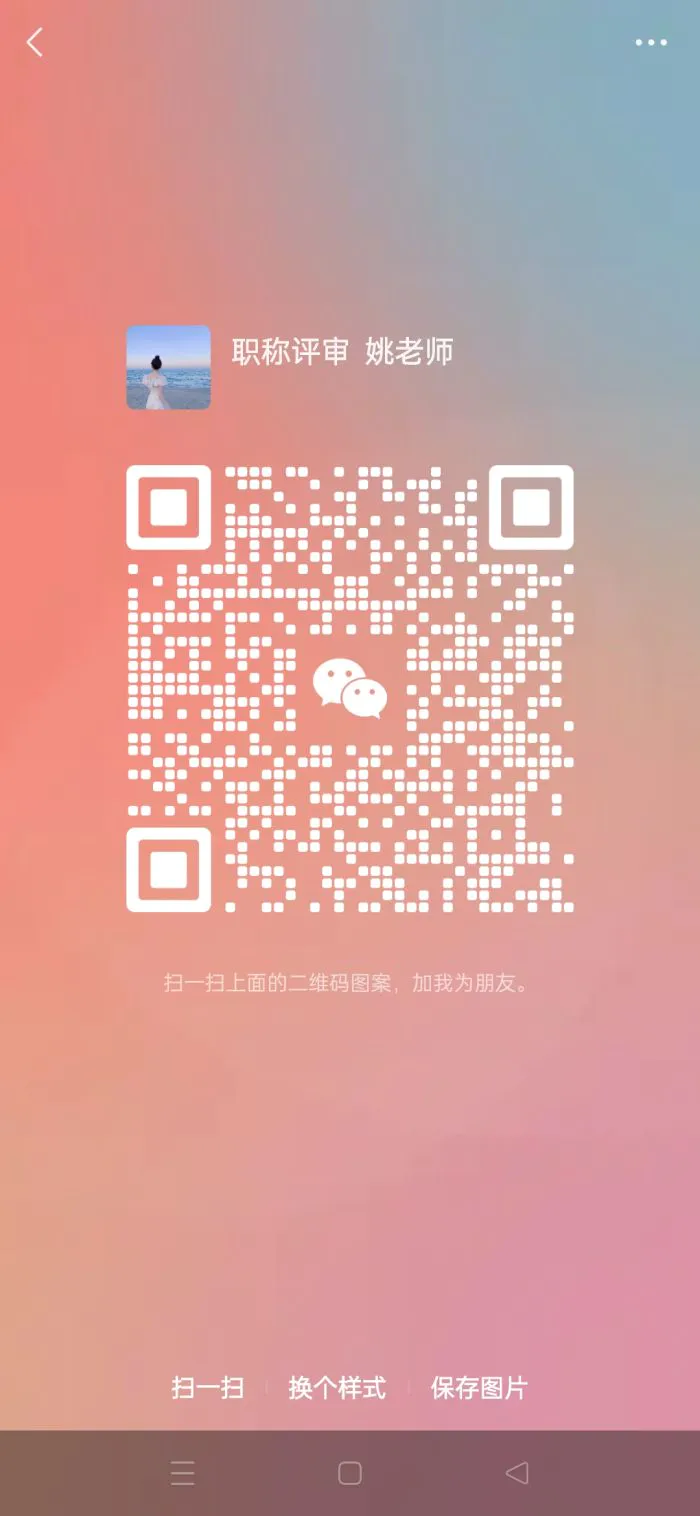Change the QR style with 换个样式
Viewport: 700px width, 1516px height.
[x=337, y=1388]
